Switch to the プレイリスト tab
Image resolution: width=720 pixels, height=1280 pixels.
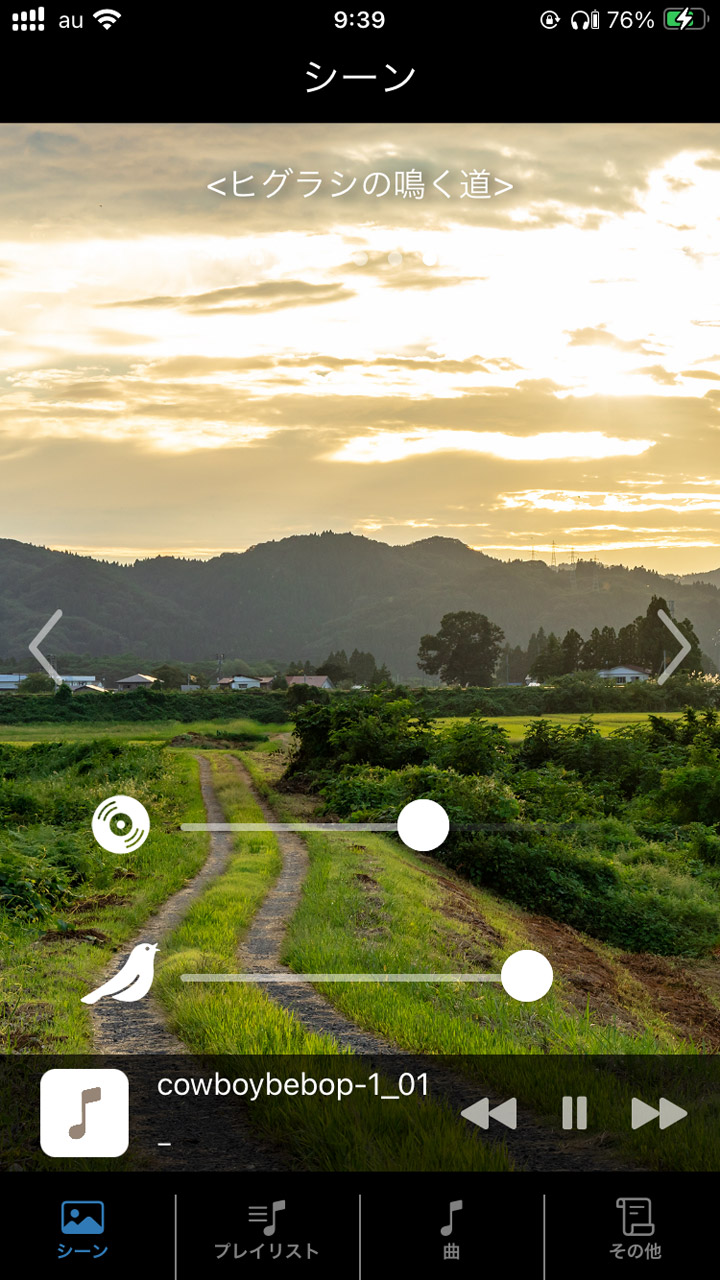point(267,1230)
